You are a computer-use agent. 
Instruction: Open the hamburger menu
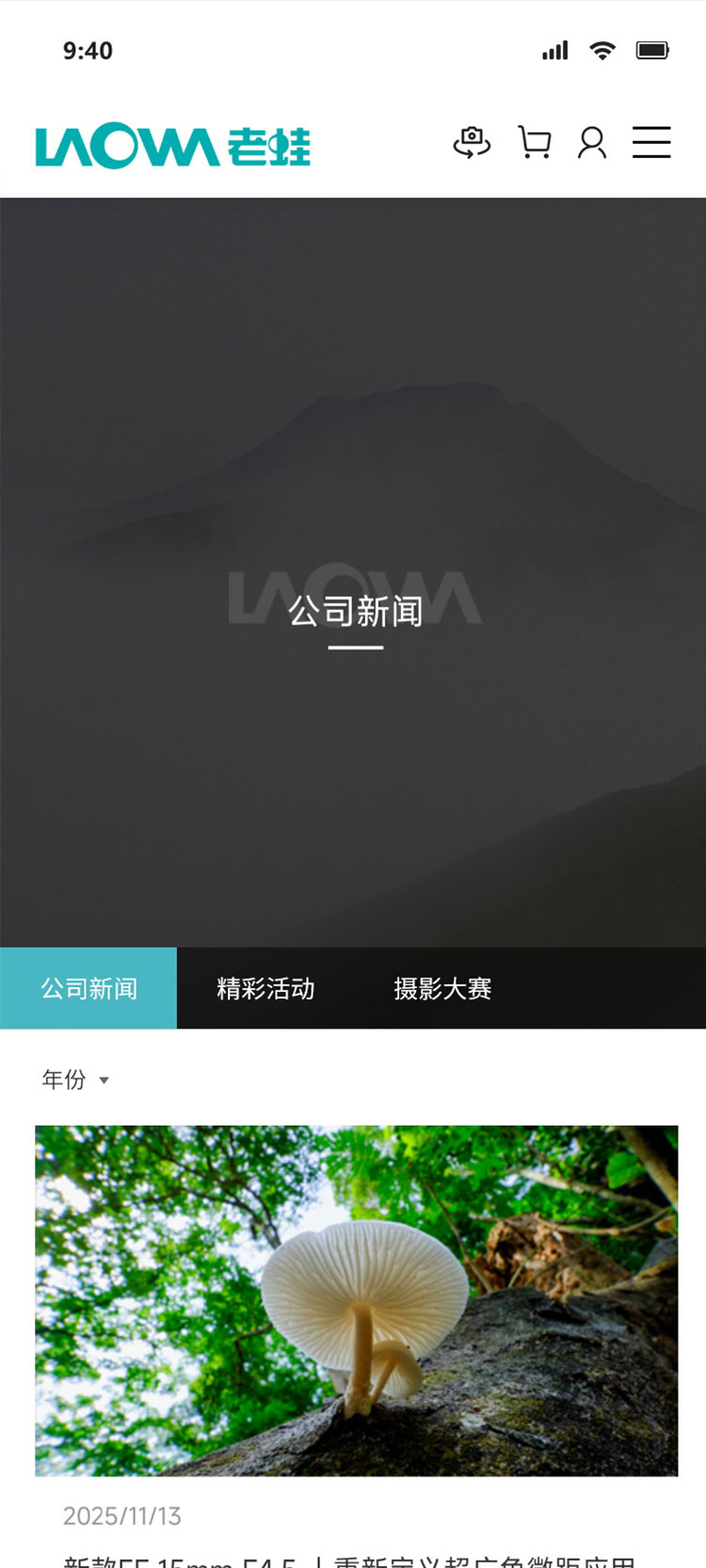tap(651, 143)
